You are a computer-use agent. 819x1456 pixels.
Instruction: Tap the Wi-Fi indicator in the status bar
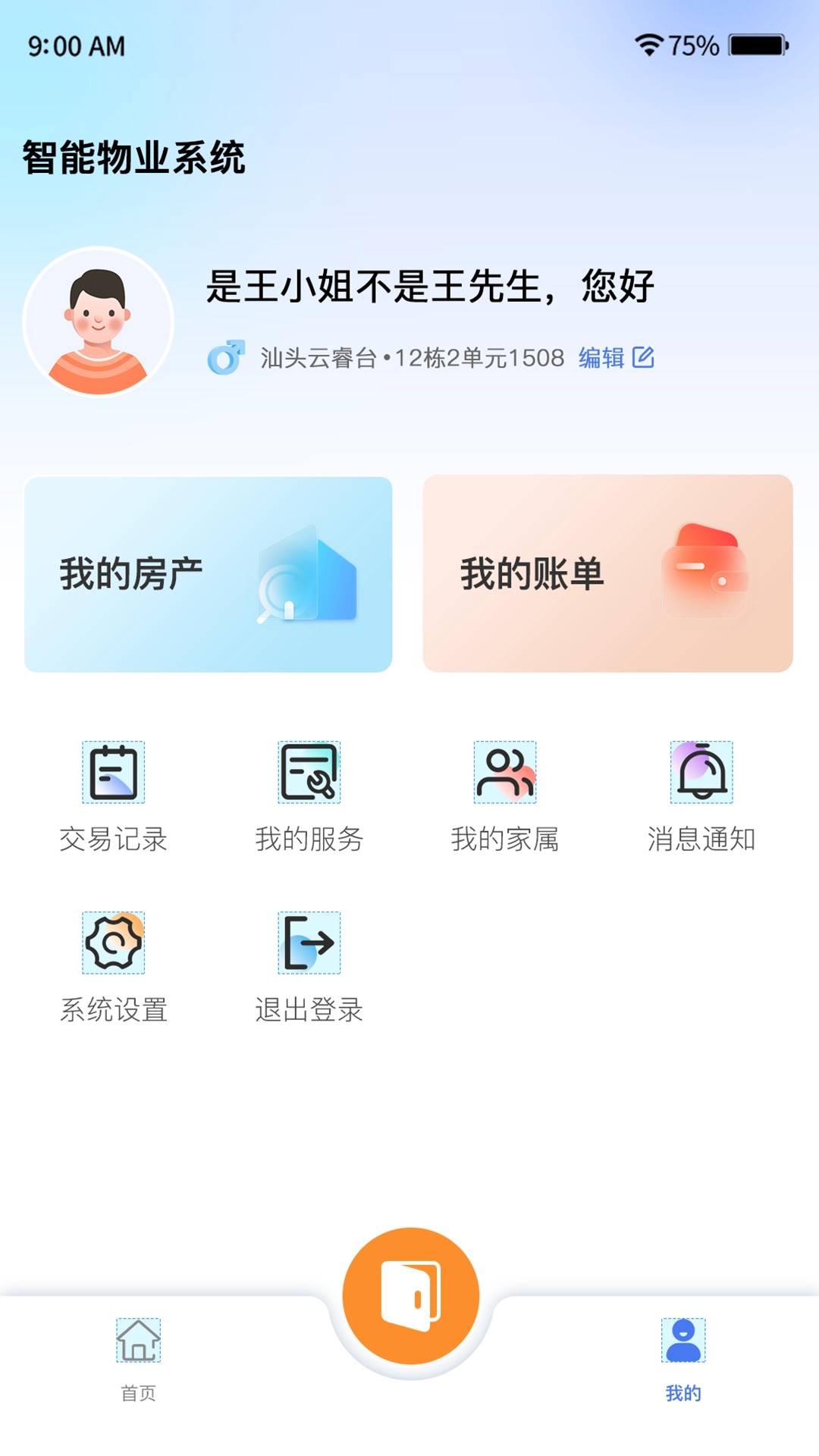point(648,45)
